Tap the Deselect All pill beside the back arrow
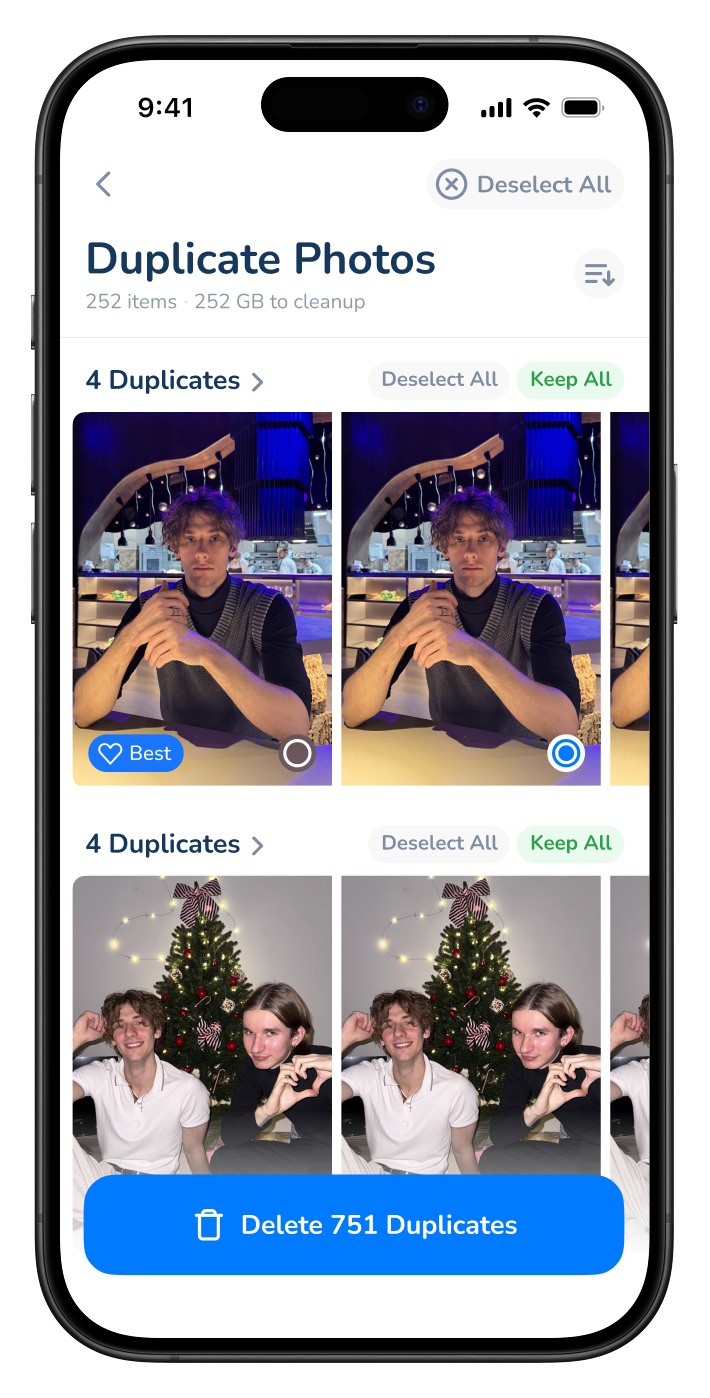This screenshot has height=1398, width=710. (525, 185)
